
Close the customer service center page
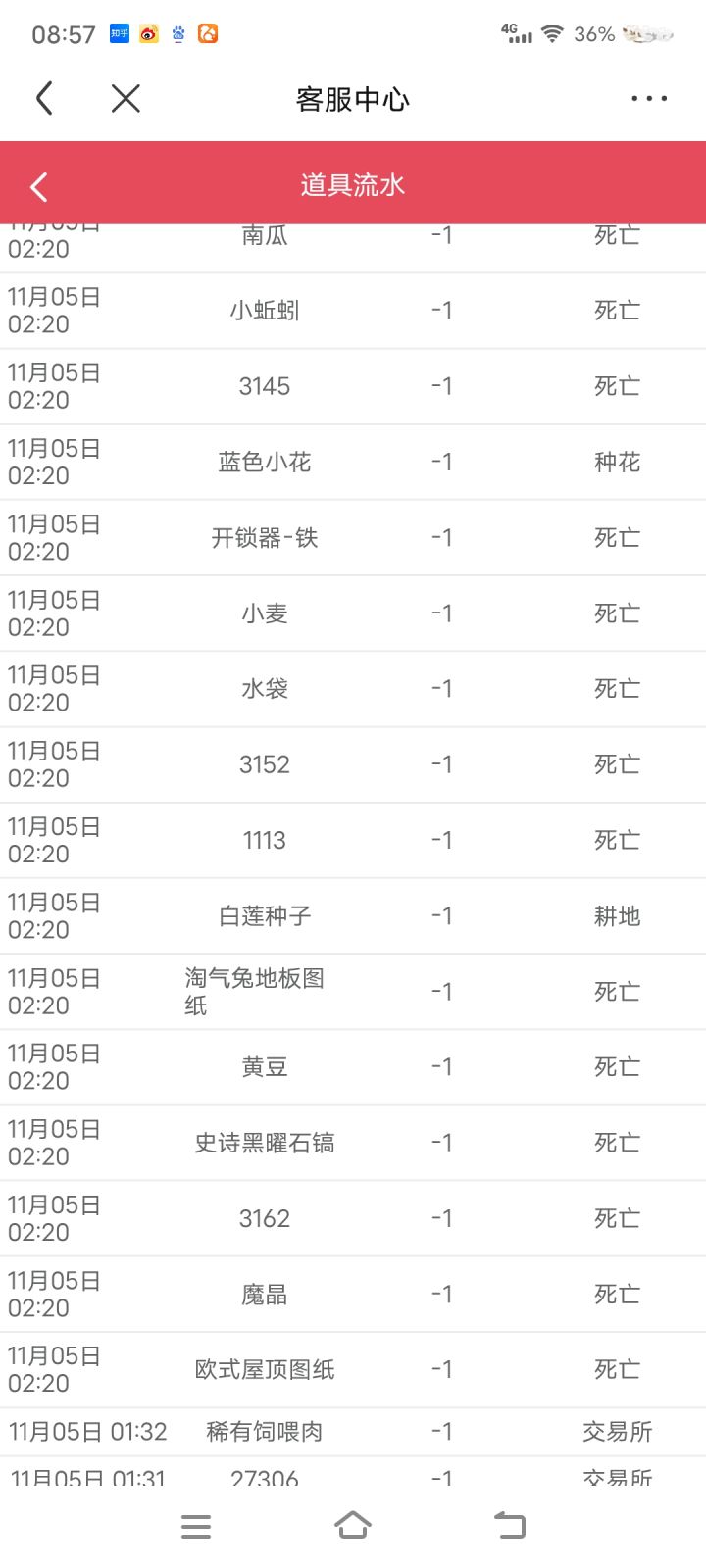tap(126, 98)
